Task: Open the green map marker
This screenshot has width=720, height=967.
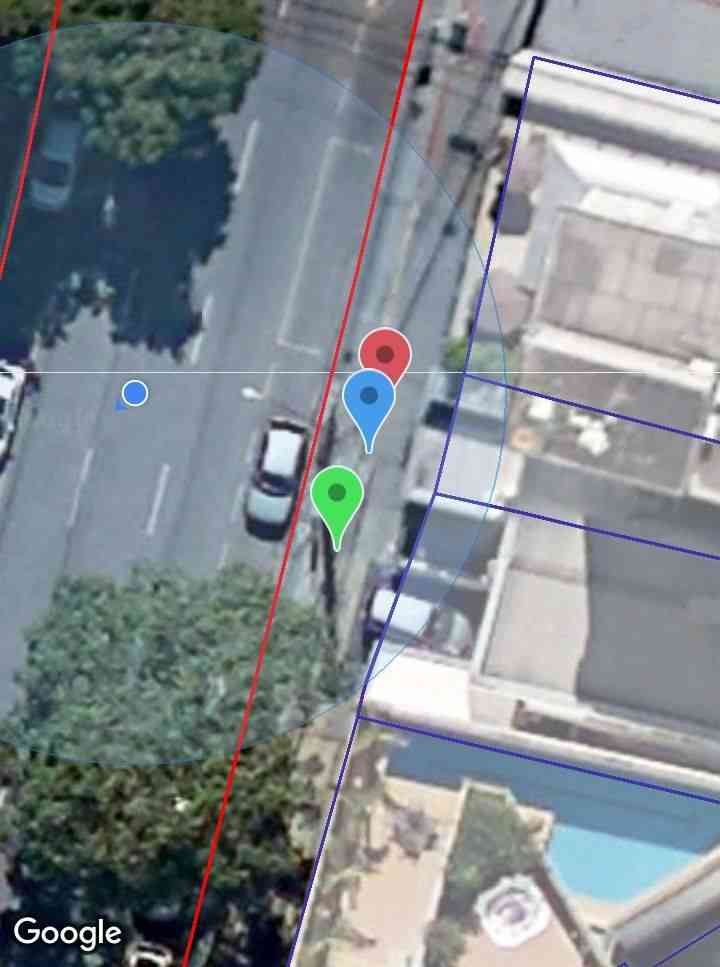Action: point(336,495)
